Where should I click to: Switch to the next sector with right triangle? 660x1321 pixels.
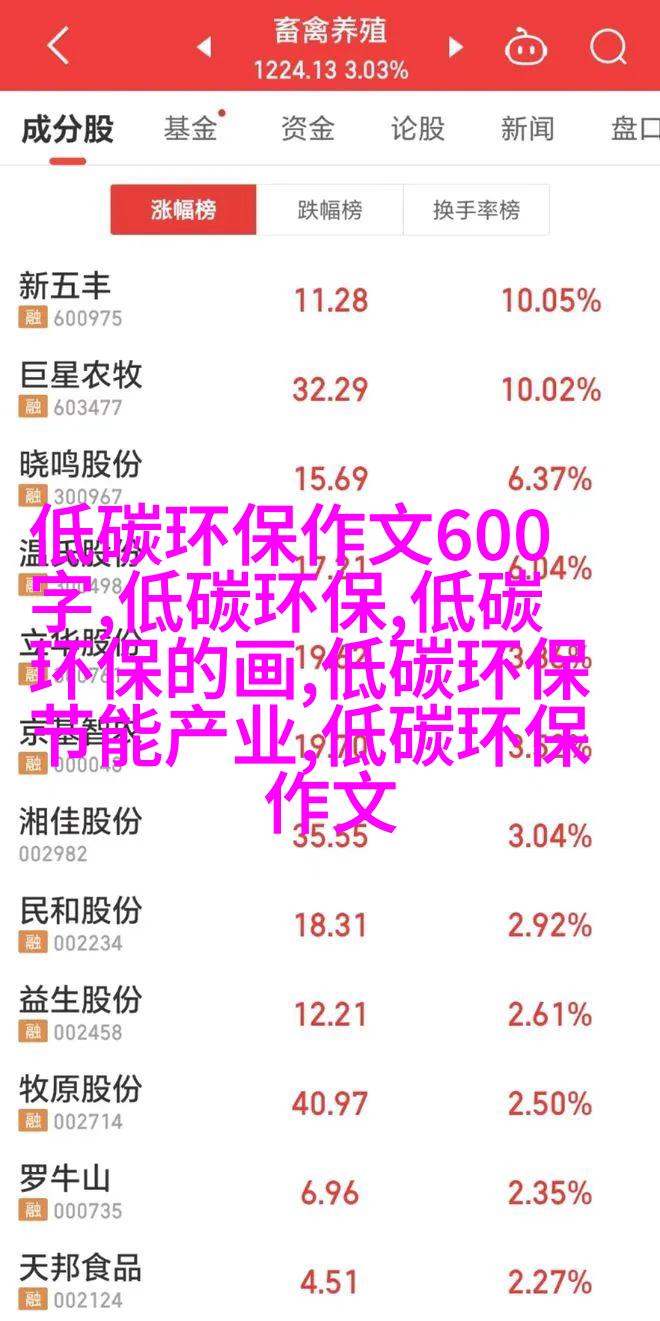[x=456, y=46]
